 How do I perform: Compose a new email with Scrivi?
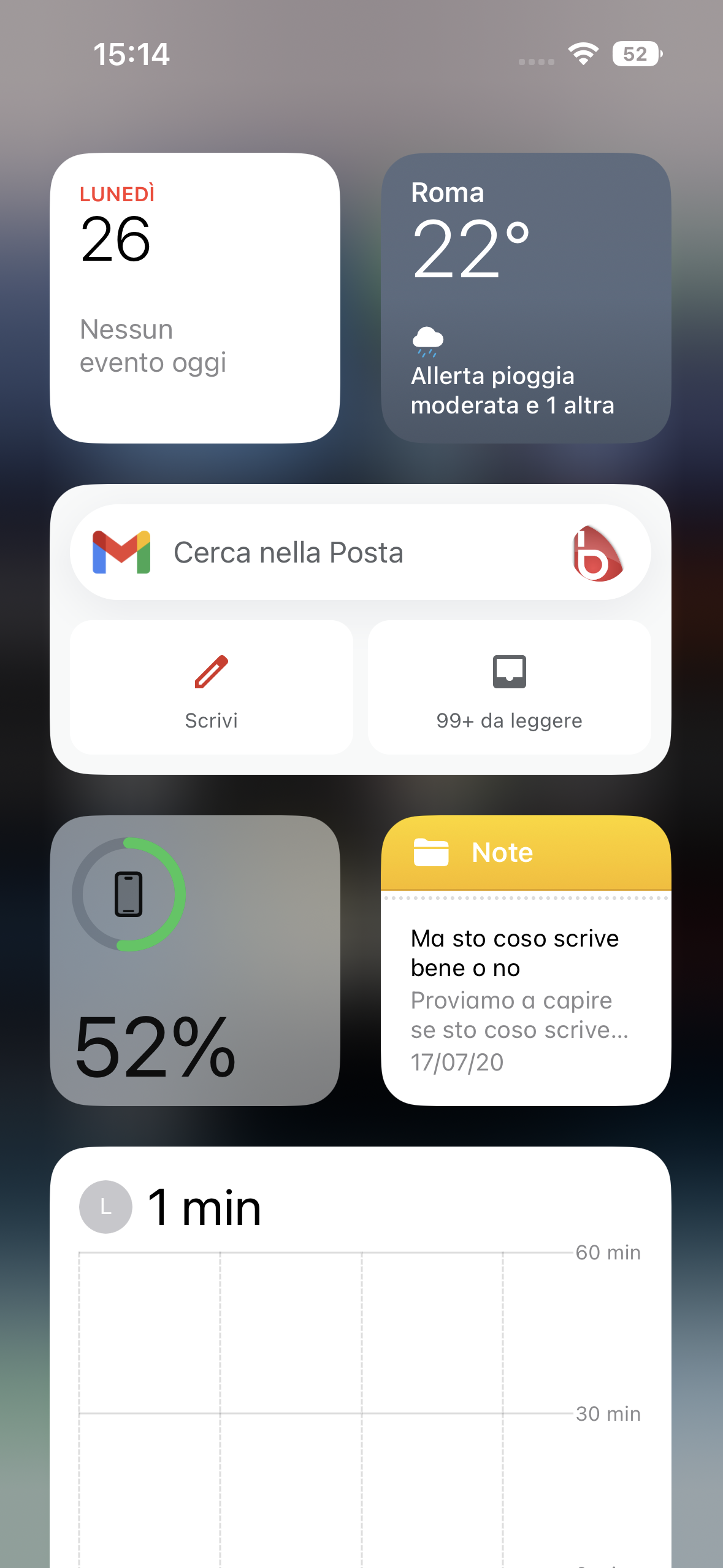211,687
